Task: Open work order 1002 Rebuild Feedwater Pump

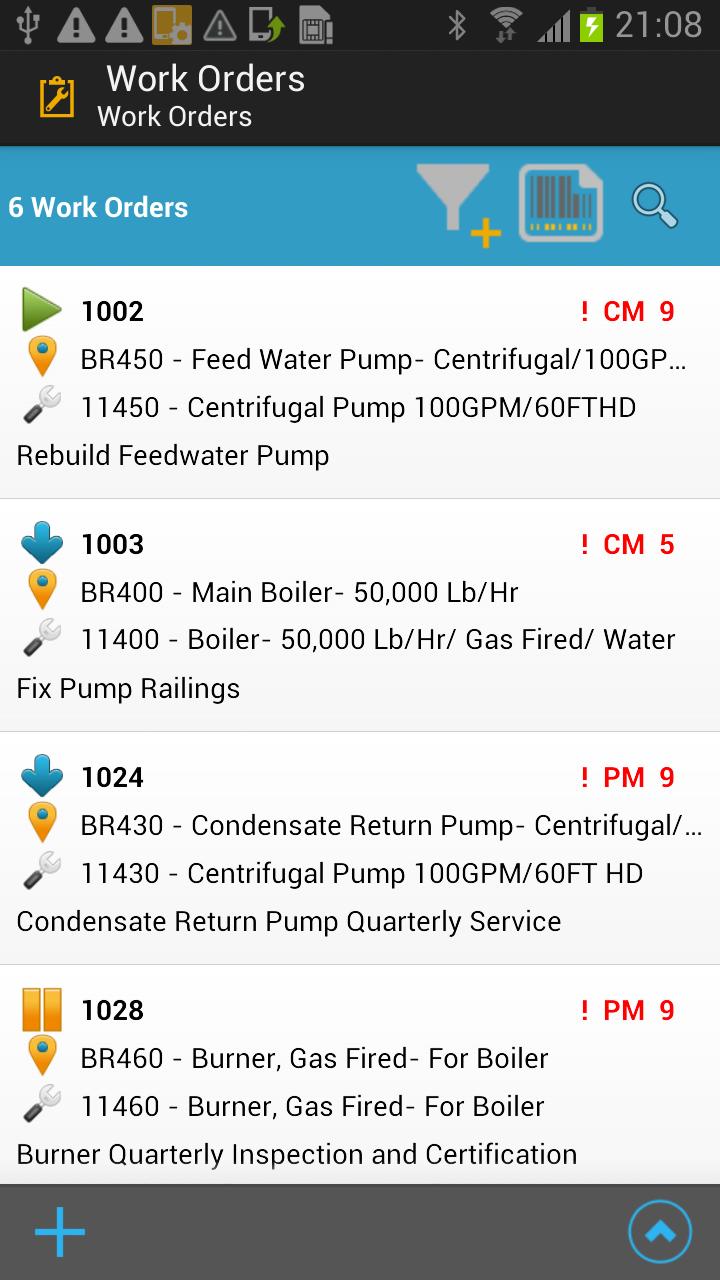Action: [x=360, y=383]
